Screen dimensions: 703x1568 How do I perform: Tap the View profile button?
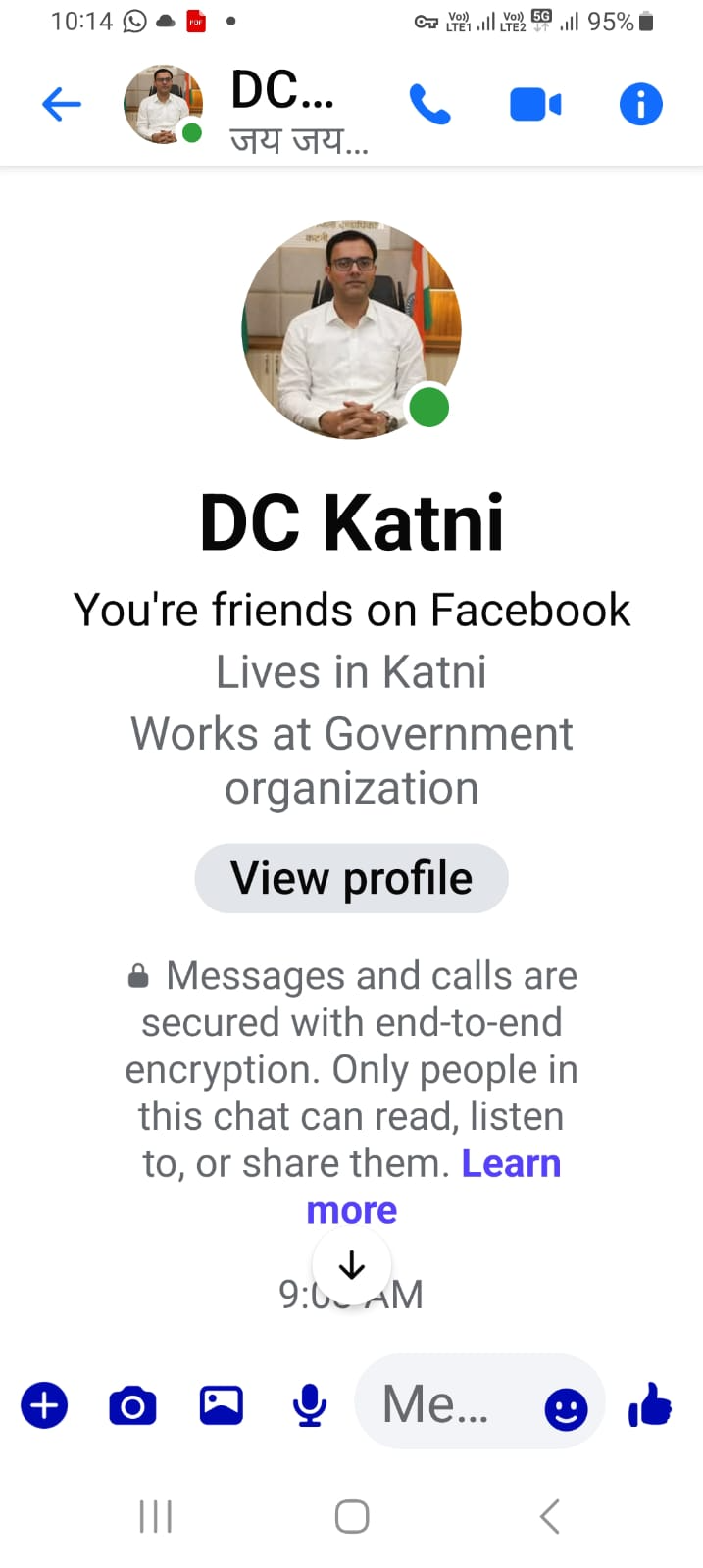coord(351,878)
